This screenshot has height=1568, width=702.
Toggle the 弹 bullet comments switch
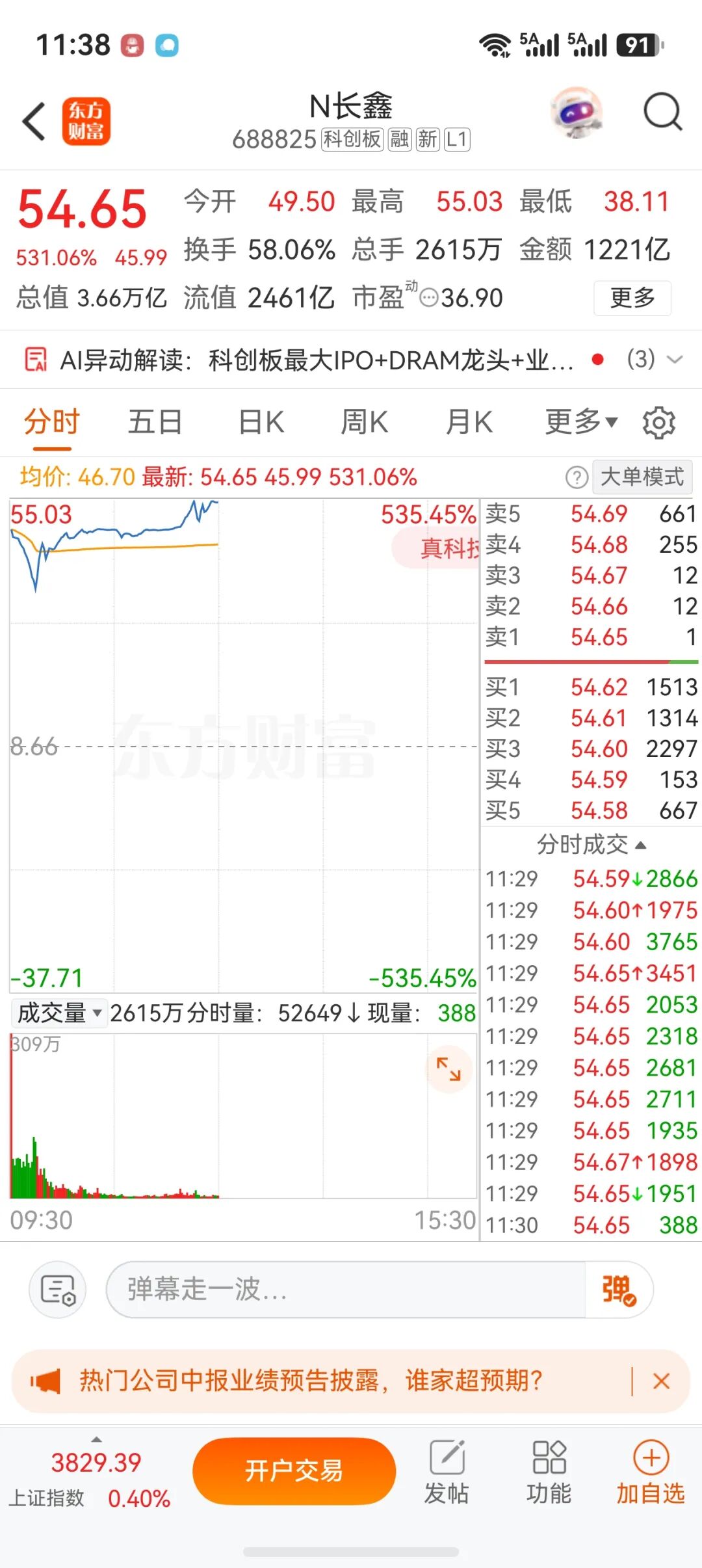tap(619, 1290)
